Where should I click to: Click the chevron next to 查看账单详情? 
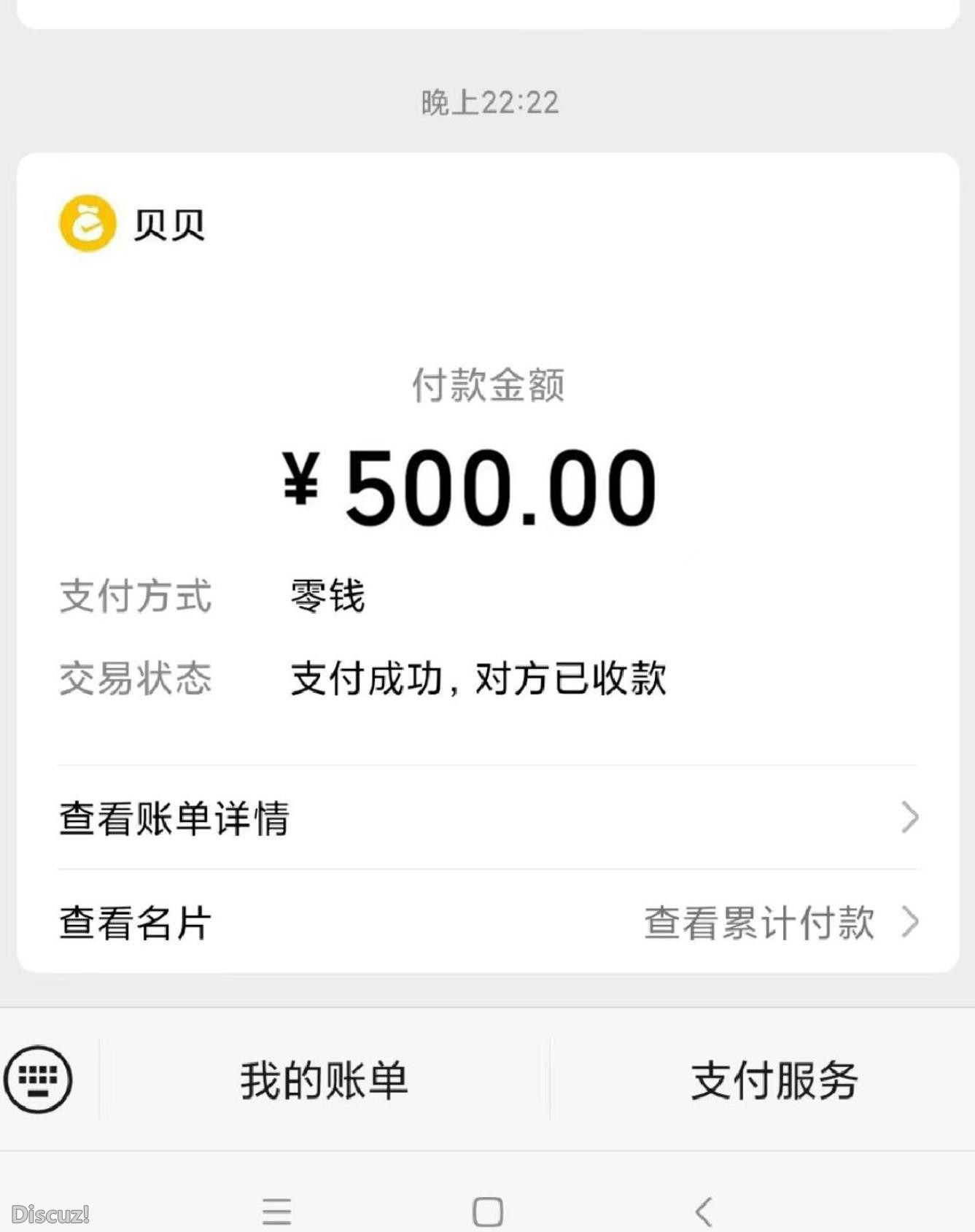(x=909, y=819)
